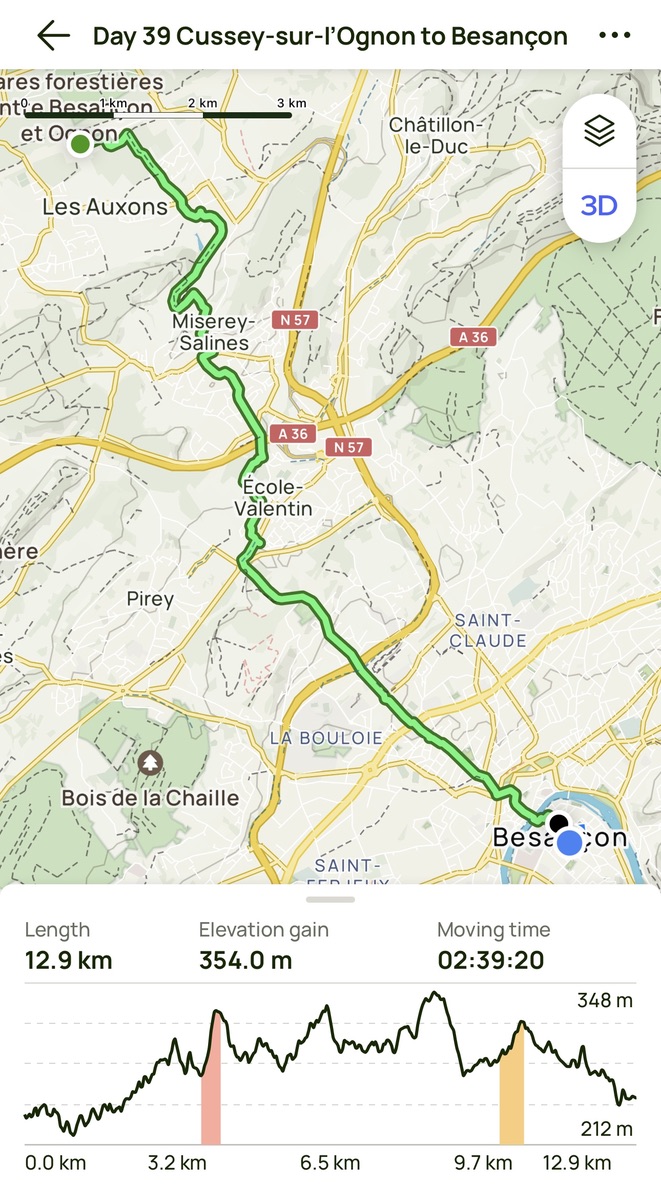
Task: Tap the green start point marker
Action: pyautogui.click(x=81, y=145)
